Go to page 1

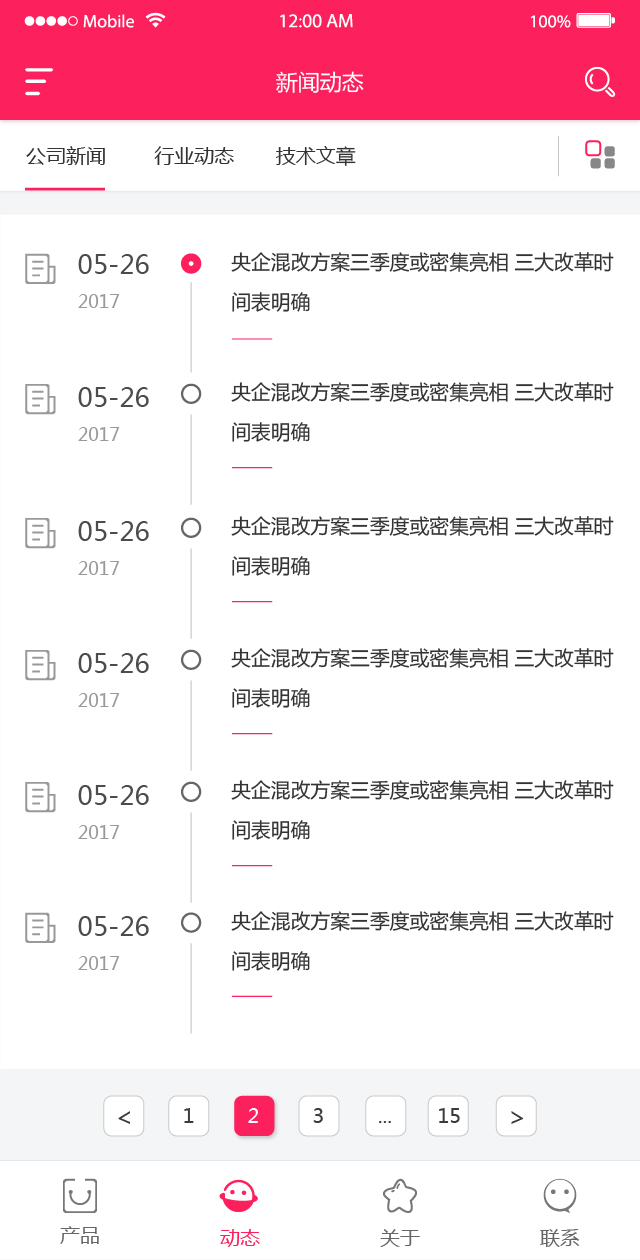point(189,1116)
